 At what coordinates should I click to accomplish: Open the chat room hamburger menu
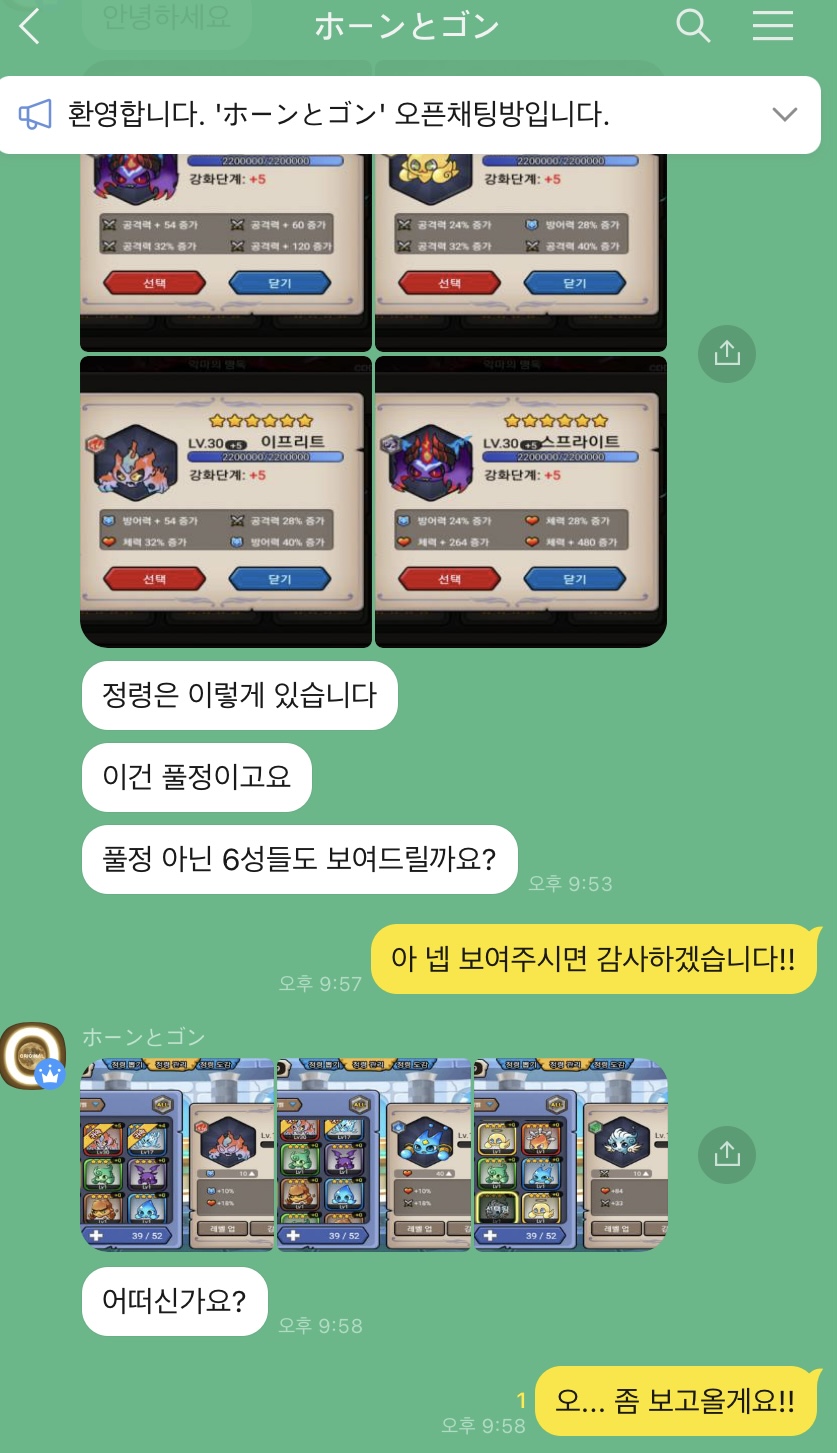pos(772,26)
